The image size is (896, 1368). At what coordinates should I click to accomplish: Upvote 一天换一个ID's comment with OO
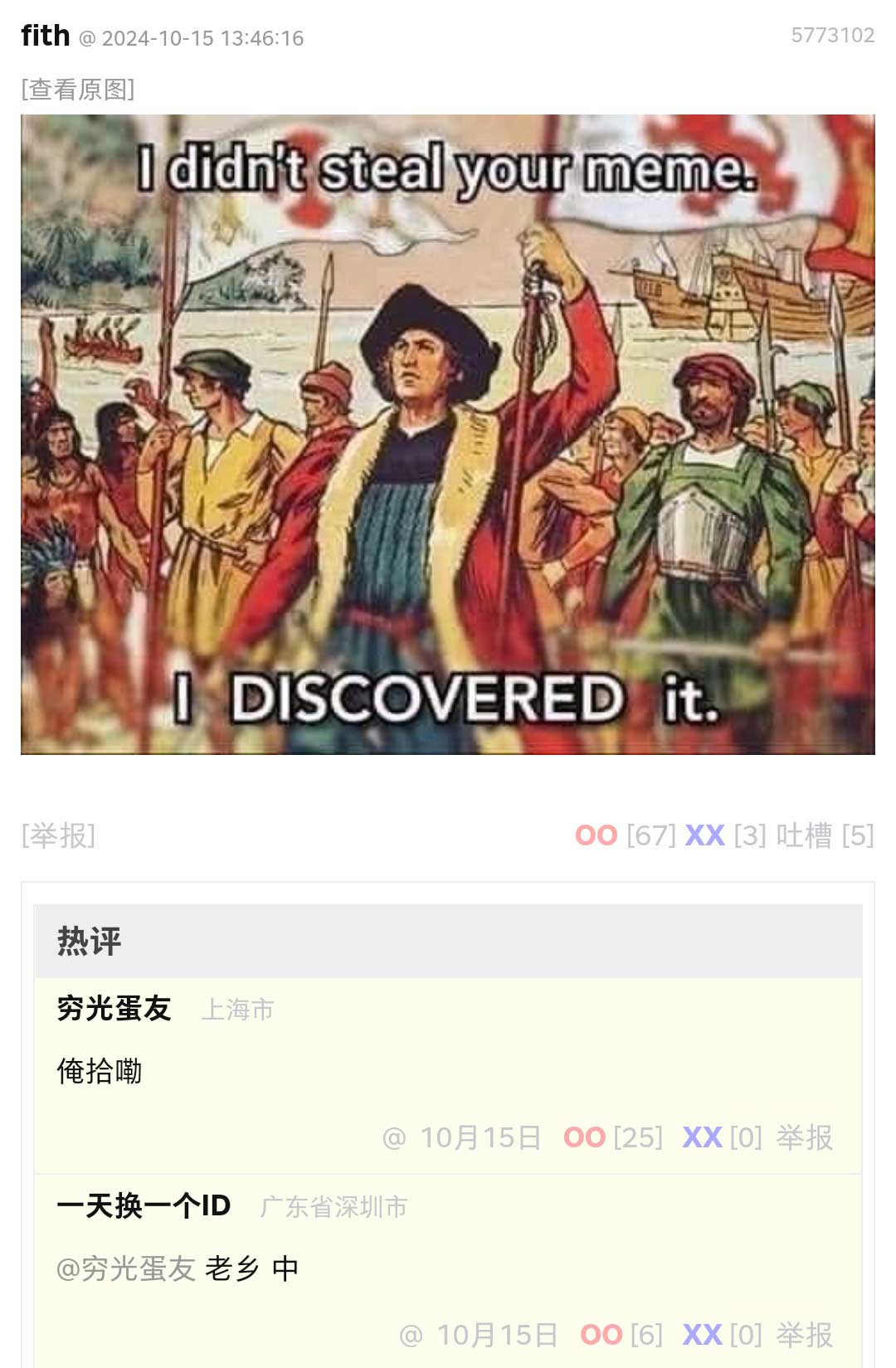point(601,1335)
